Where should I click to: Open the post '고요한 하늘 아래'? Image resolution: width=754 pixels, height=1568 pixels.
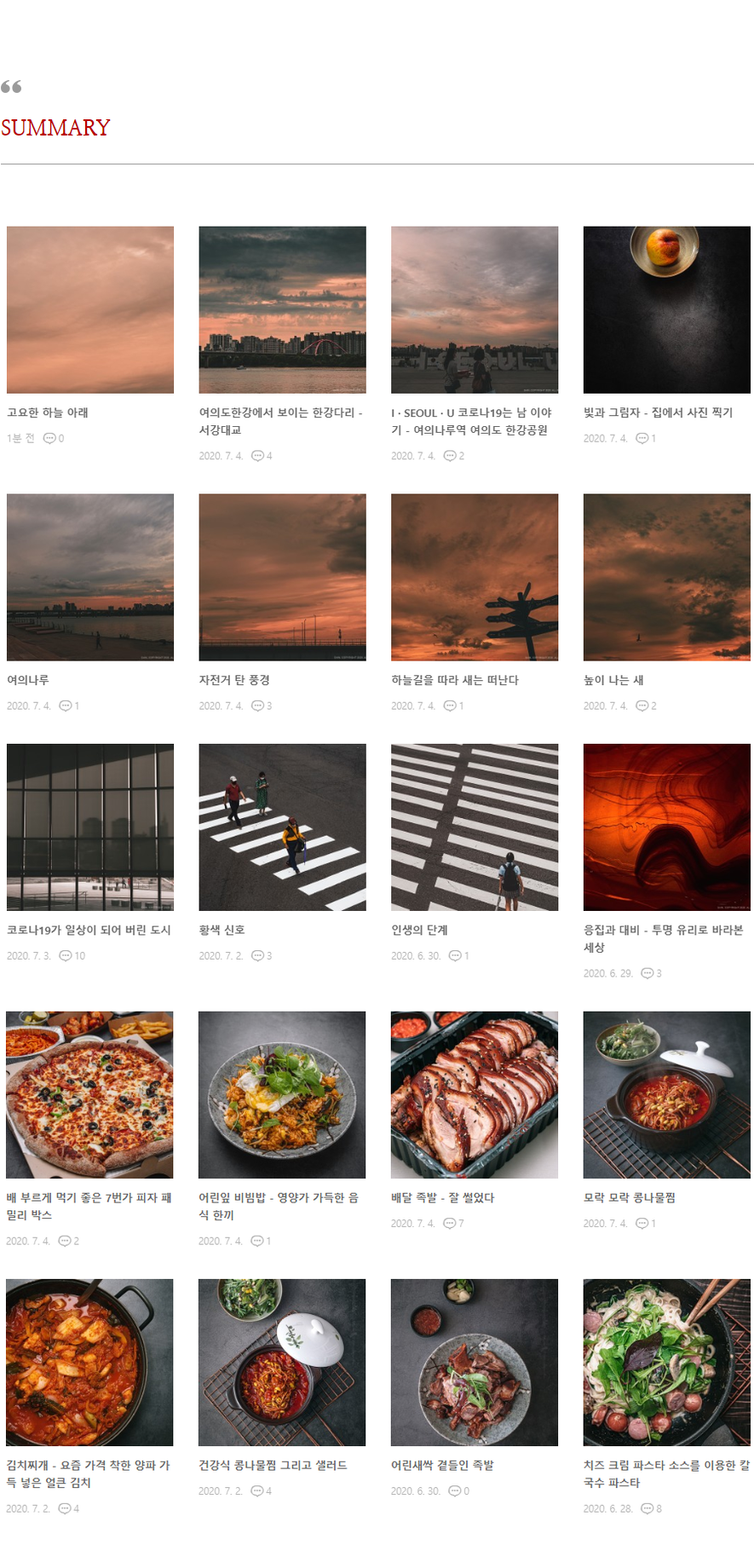[48, 412]
